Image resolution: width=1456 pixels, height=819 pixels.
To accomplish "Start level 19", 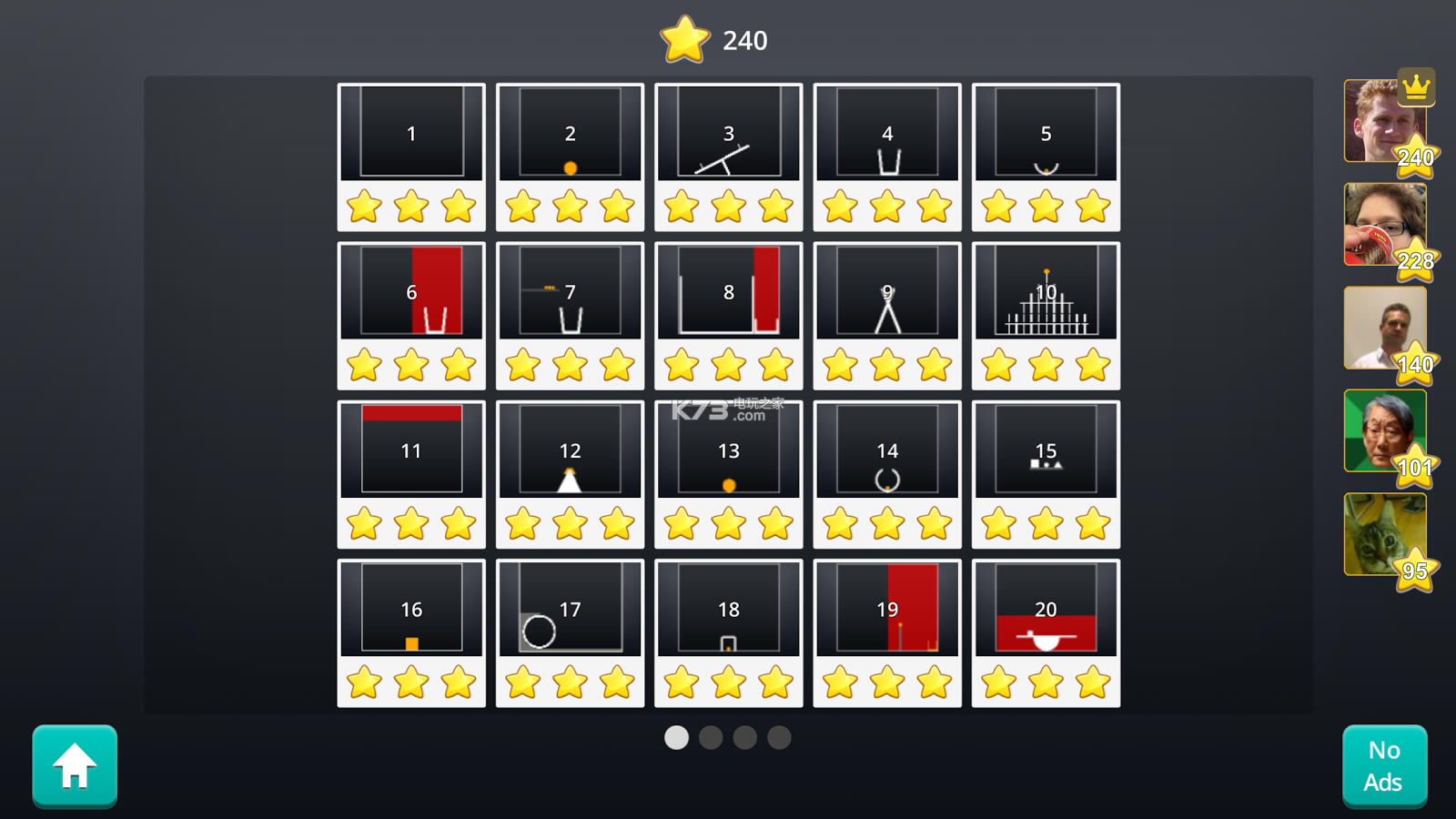I will [x=887, y=632].
